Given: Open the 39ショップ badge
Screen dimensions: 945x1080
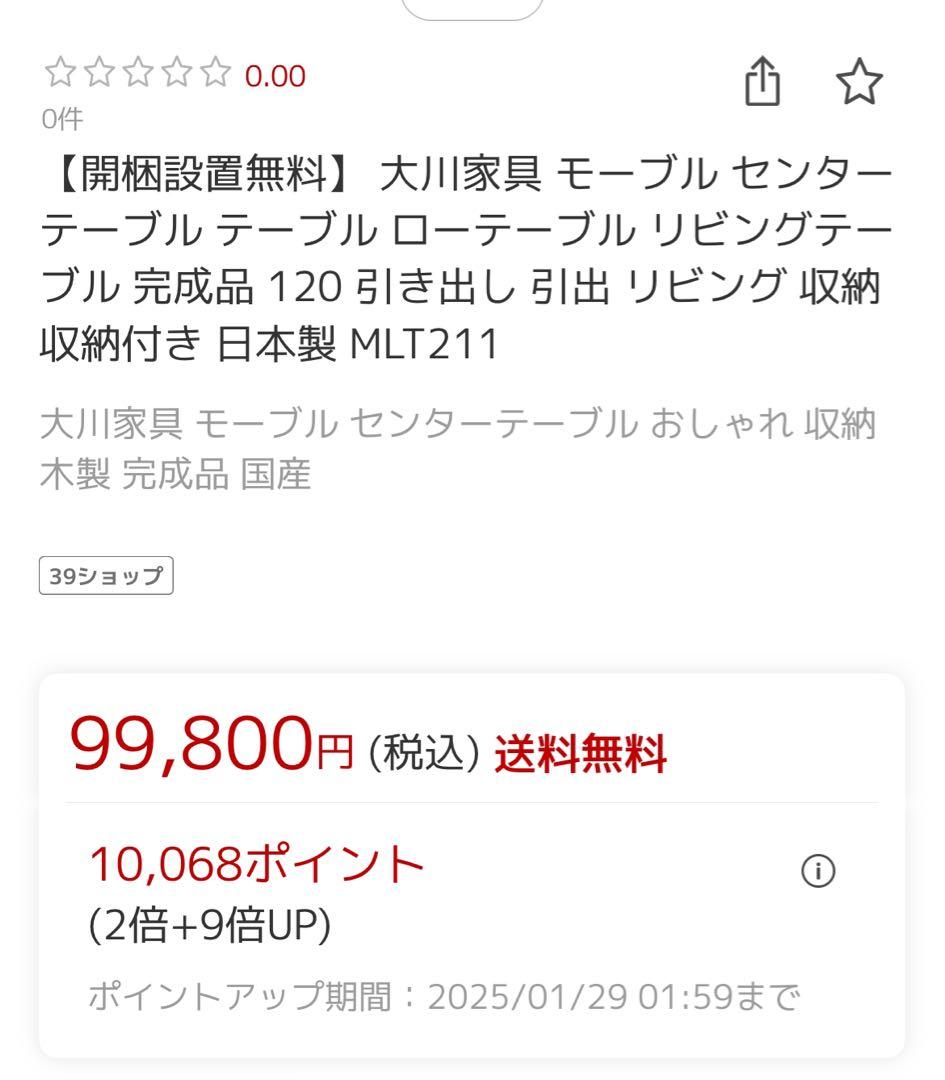Looking at the screenshot, I should point(104,575).
